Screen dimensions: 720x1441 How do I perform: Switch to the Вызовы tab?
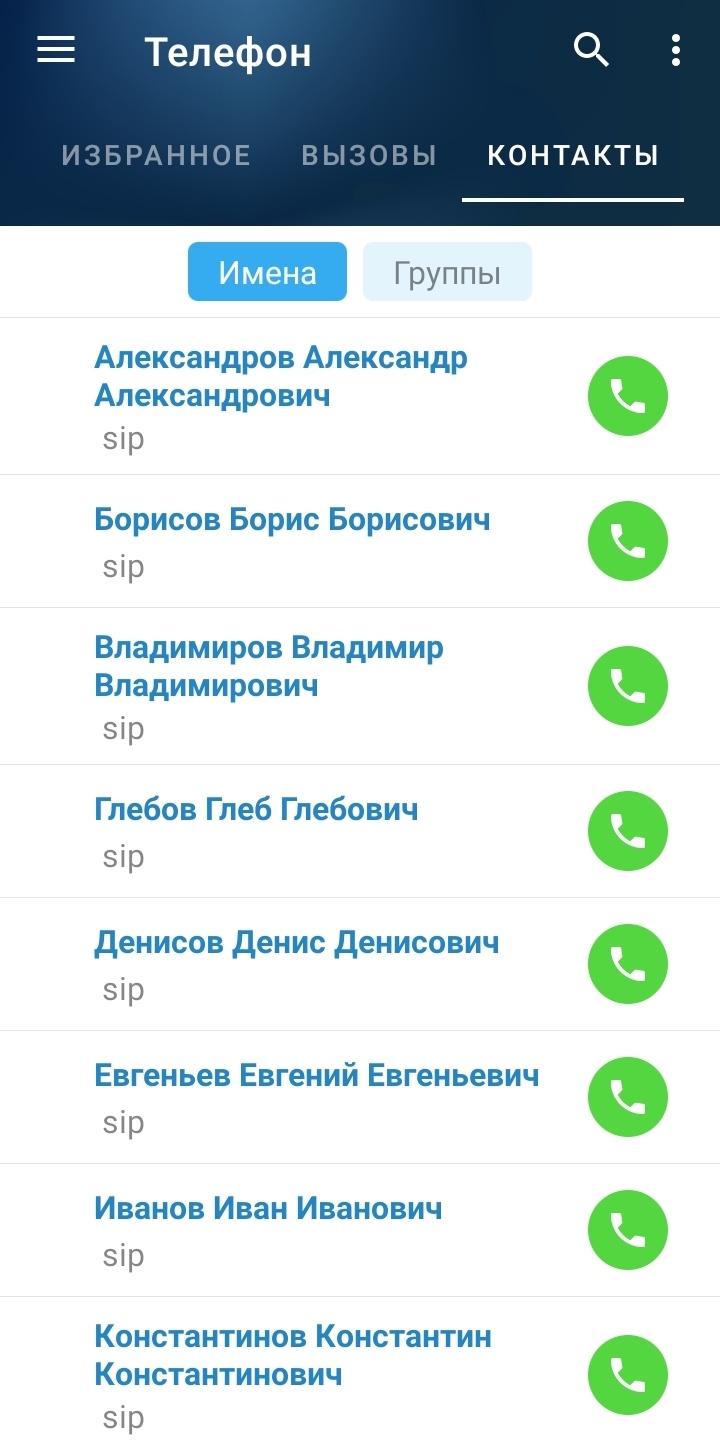click(369, 156)
